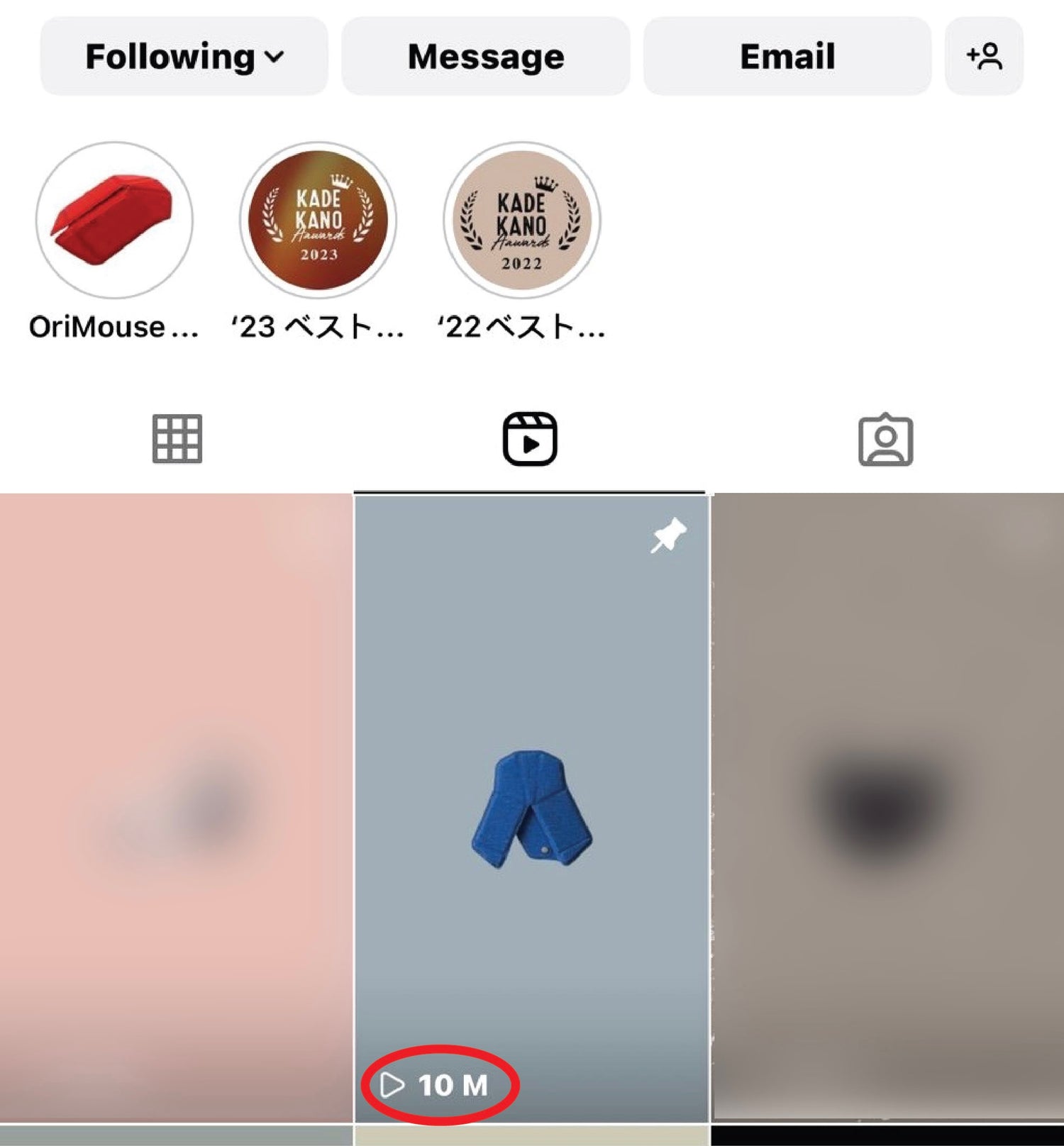Open suggested accounts via add-person icon
This screenshot has height=1146, width=1064.
click(x=984, y=57)
